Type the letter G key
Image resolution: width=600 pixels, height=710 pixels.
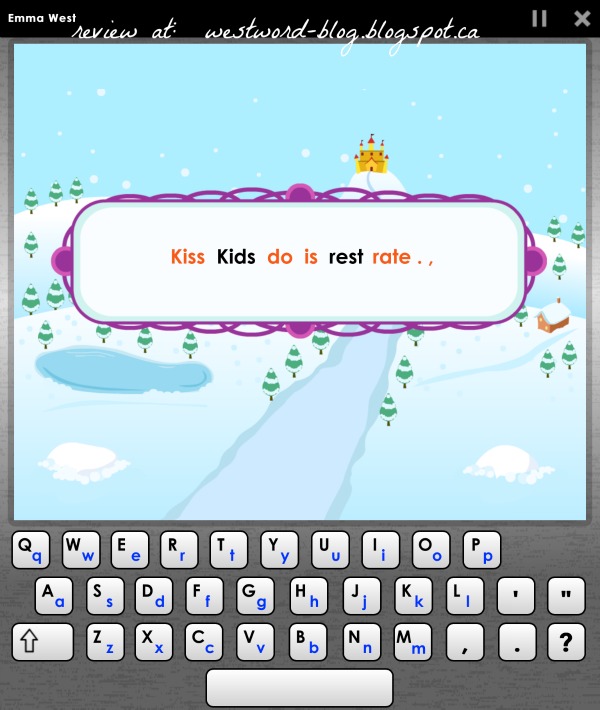(x=255, y=596)
